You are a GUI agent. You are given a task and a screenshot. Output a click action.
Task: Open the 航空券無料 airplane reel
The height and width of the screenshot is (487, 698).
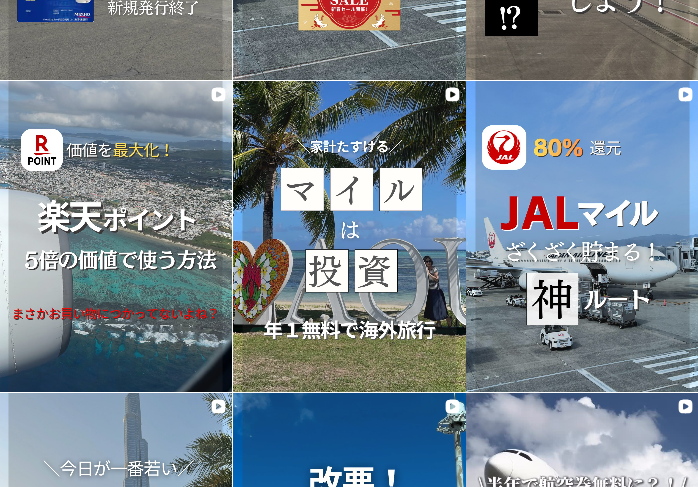coord(582,441)
